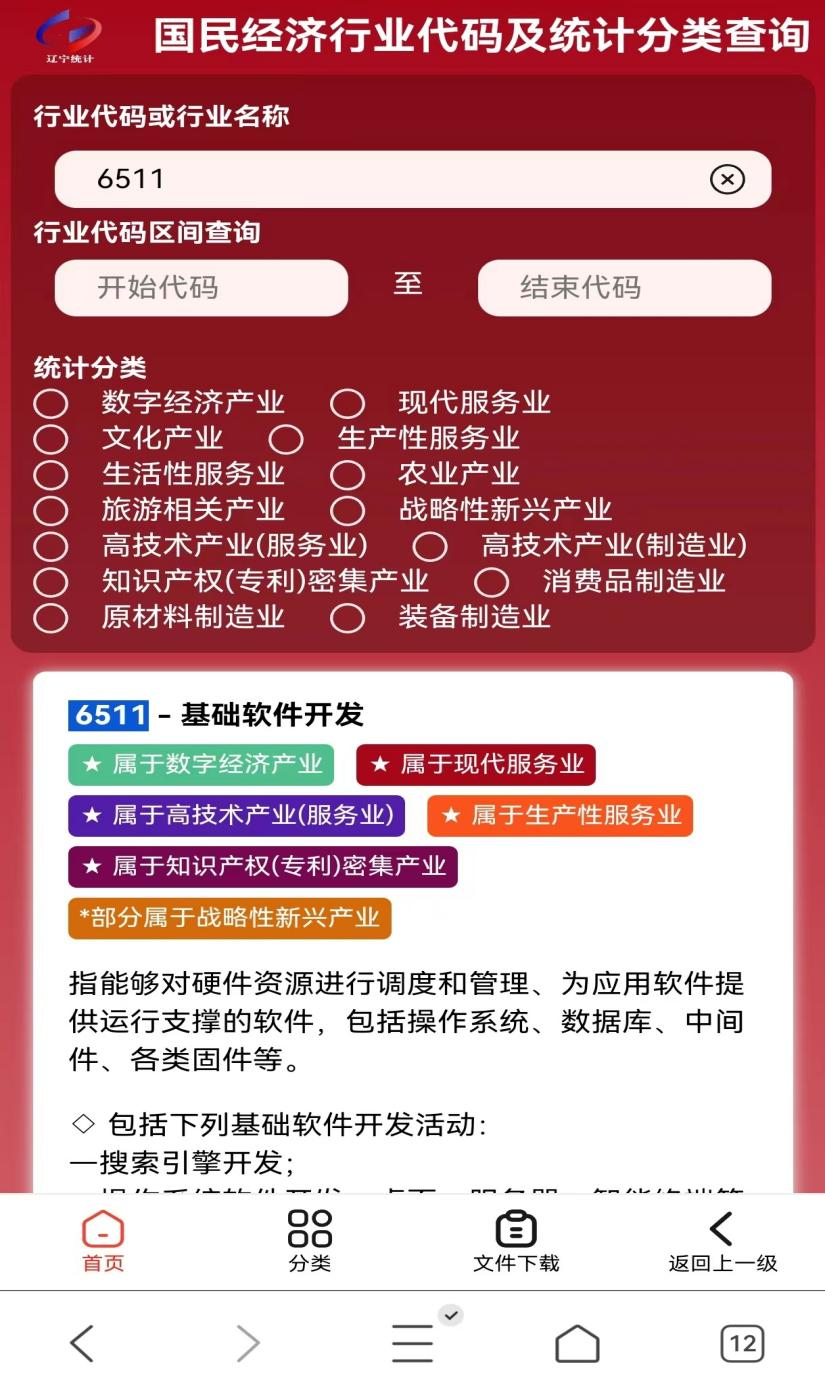Pick the 旅游相关产业 radio button
This screenshot has height=1397, width=825.
pos(51,511)
